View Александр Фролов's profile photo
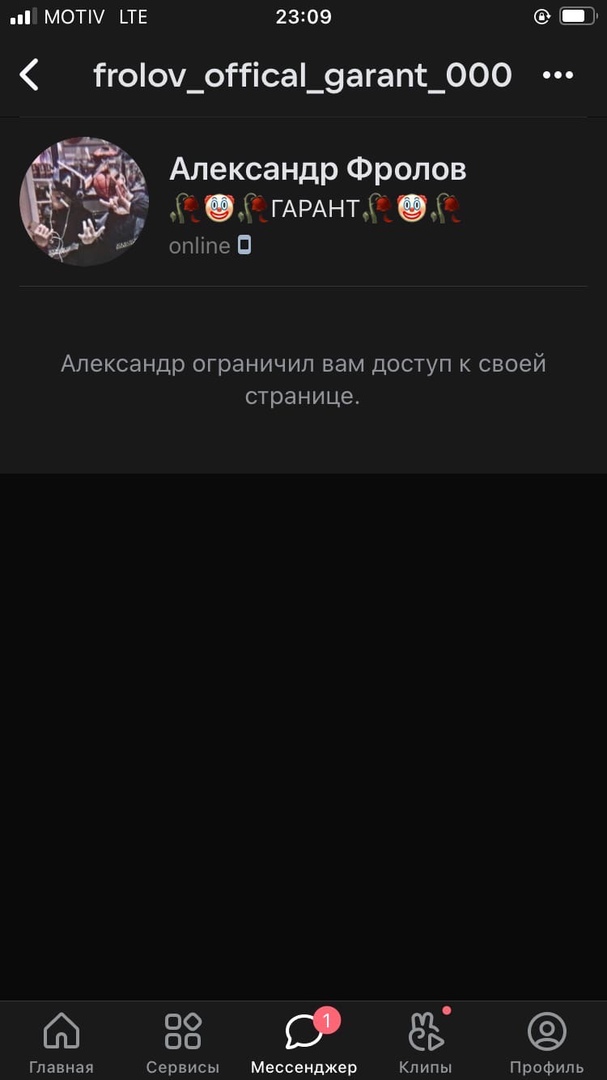This screenshot has width=607, height=1080. tap(84, 201)
